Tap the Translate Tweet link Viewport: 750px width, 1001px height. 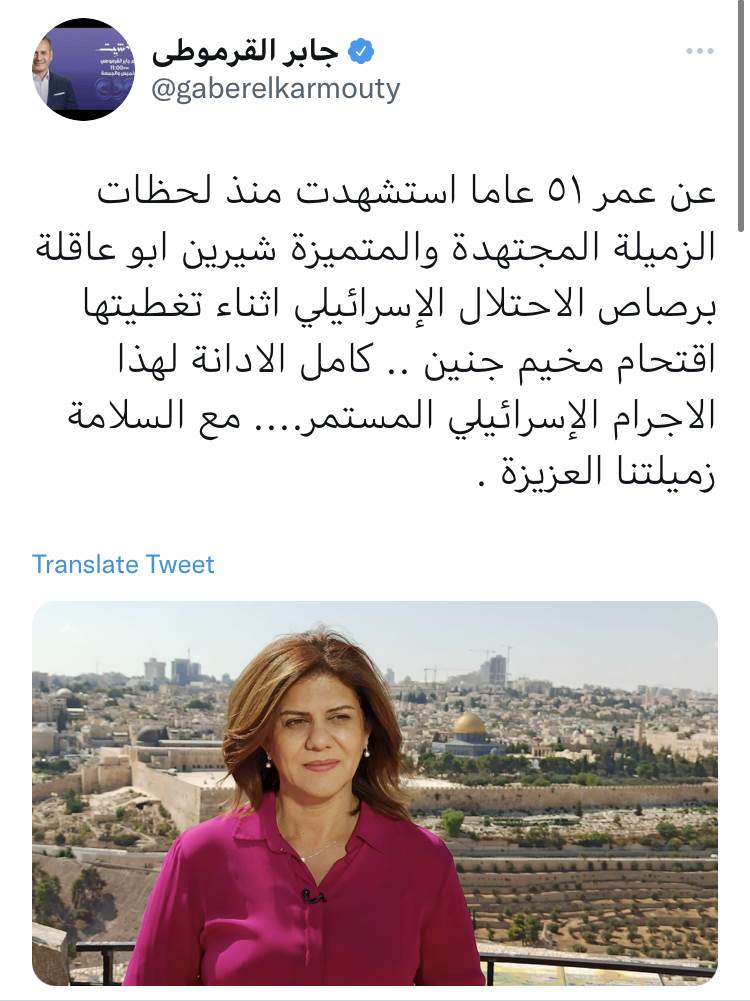point(123,564)
